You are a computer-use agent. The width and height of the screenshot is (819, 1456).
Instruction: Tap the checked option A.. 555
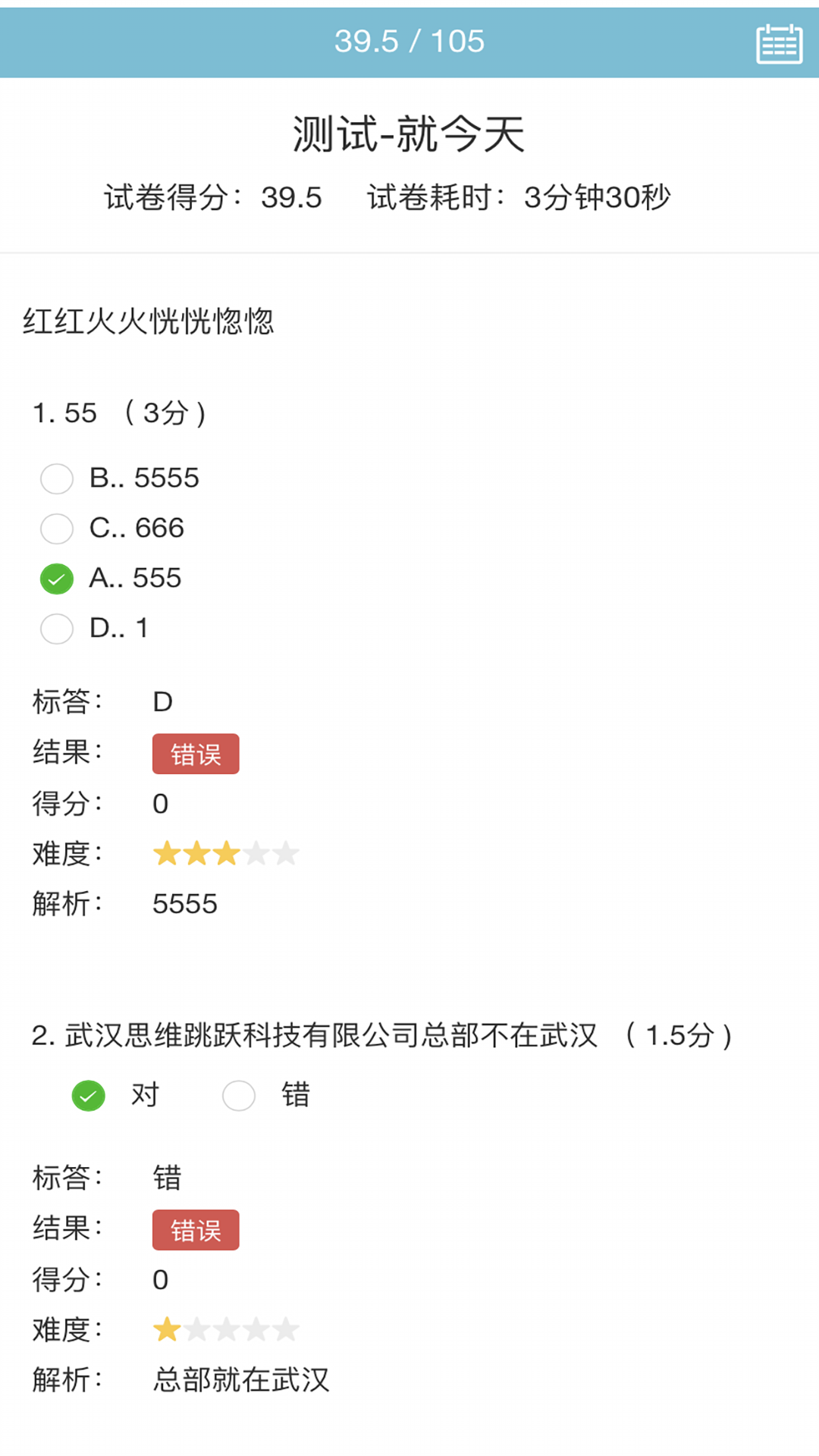click(x=57, y=579)
